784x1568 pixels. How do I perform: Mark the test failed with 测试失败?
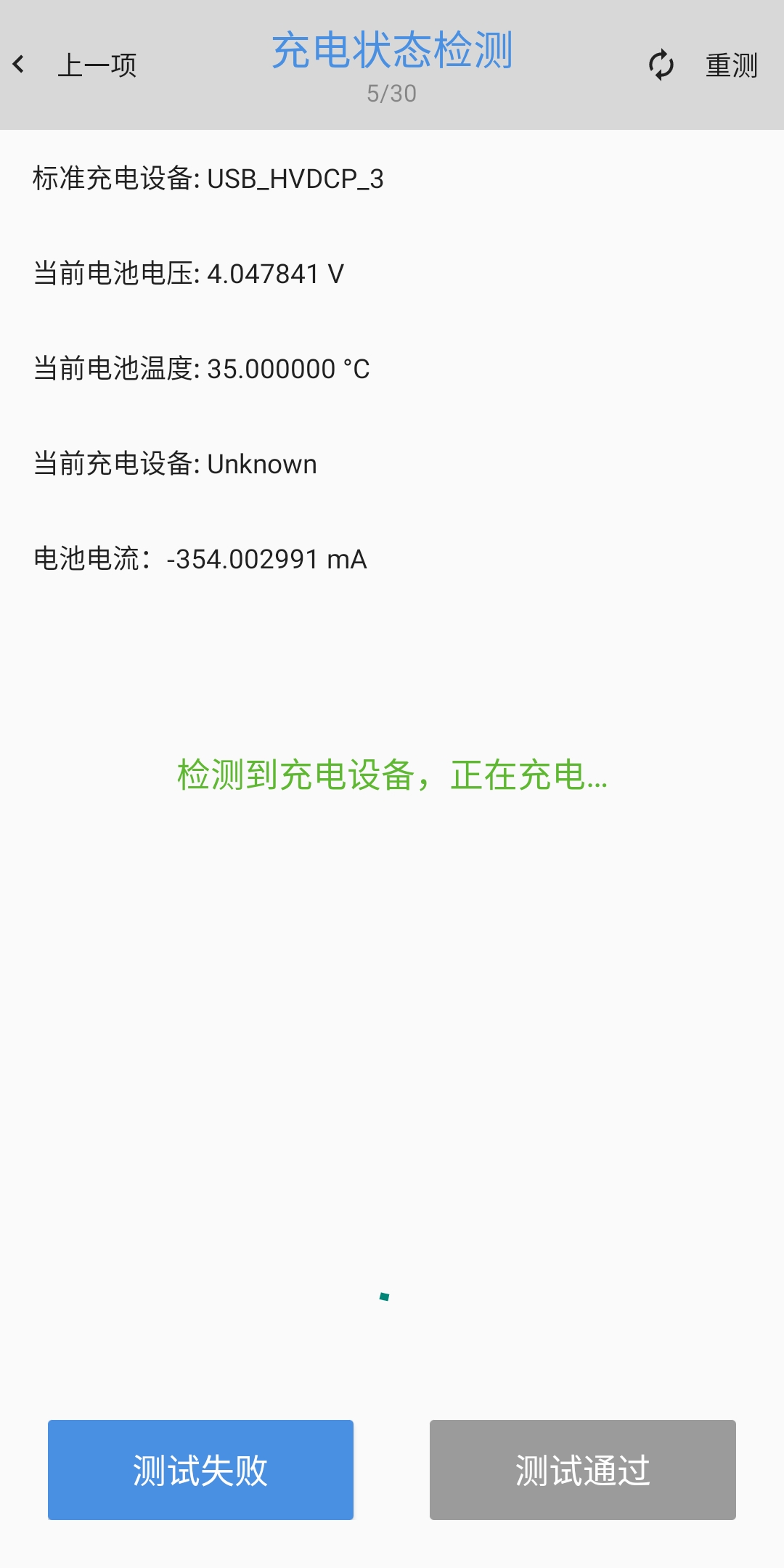[200, 1470]
